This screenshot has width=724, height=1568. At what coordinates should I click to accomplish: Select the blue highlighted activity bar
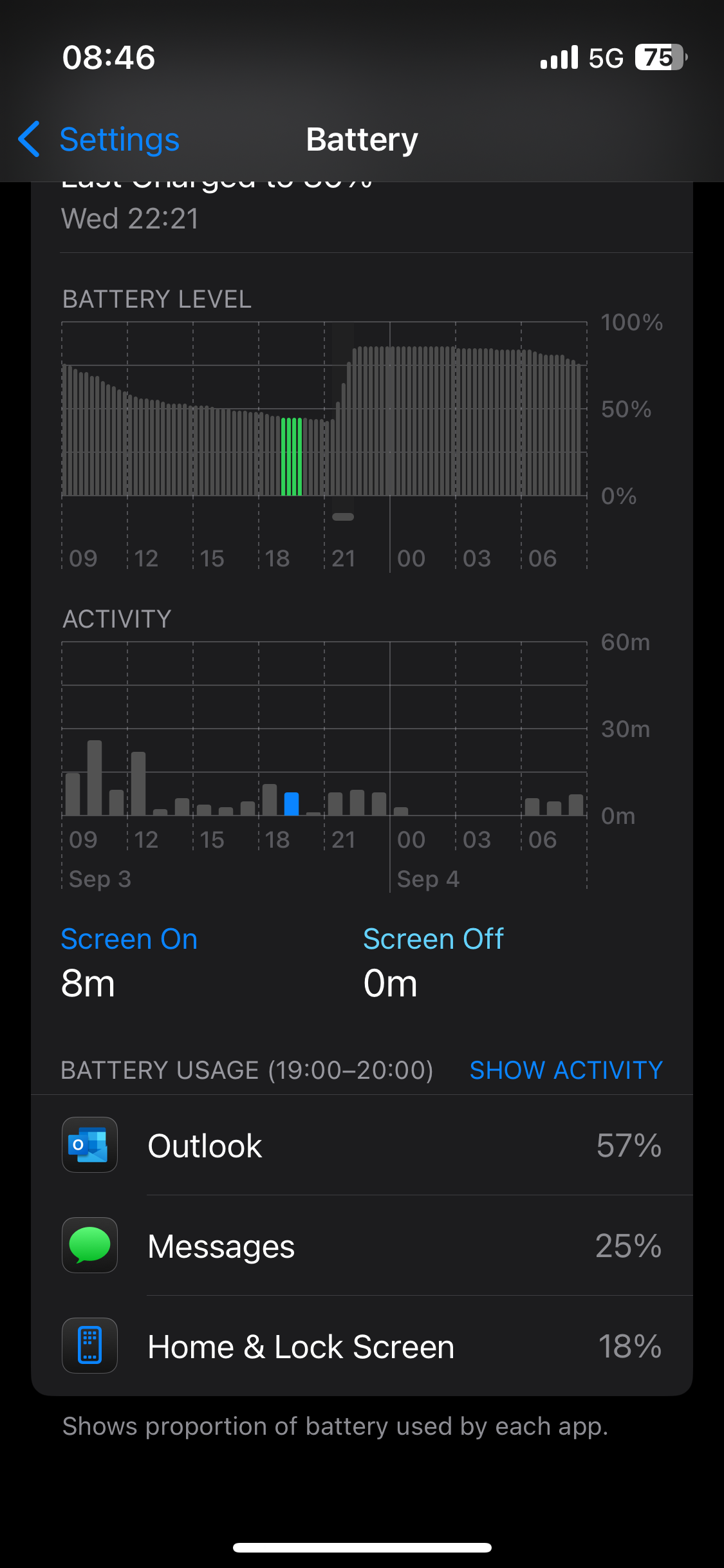pos(292,804)
